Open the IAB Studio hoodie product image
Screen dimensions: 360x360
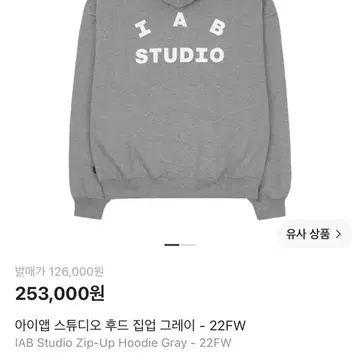180,110
